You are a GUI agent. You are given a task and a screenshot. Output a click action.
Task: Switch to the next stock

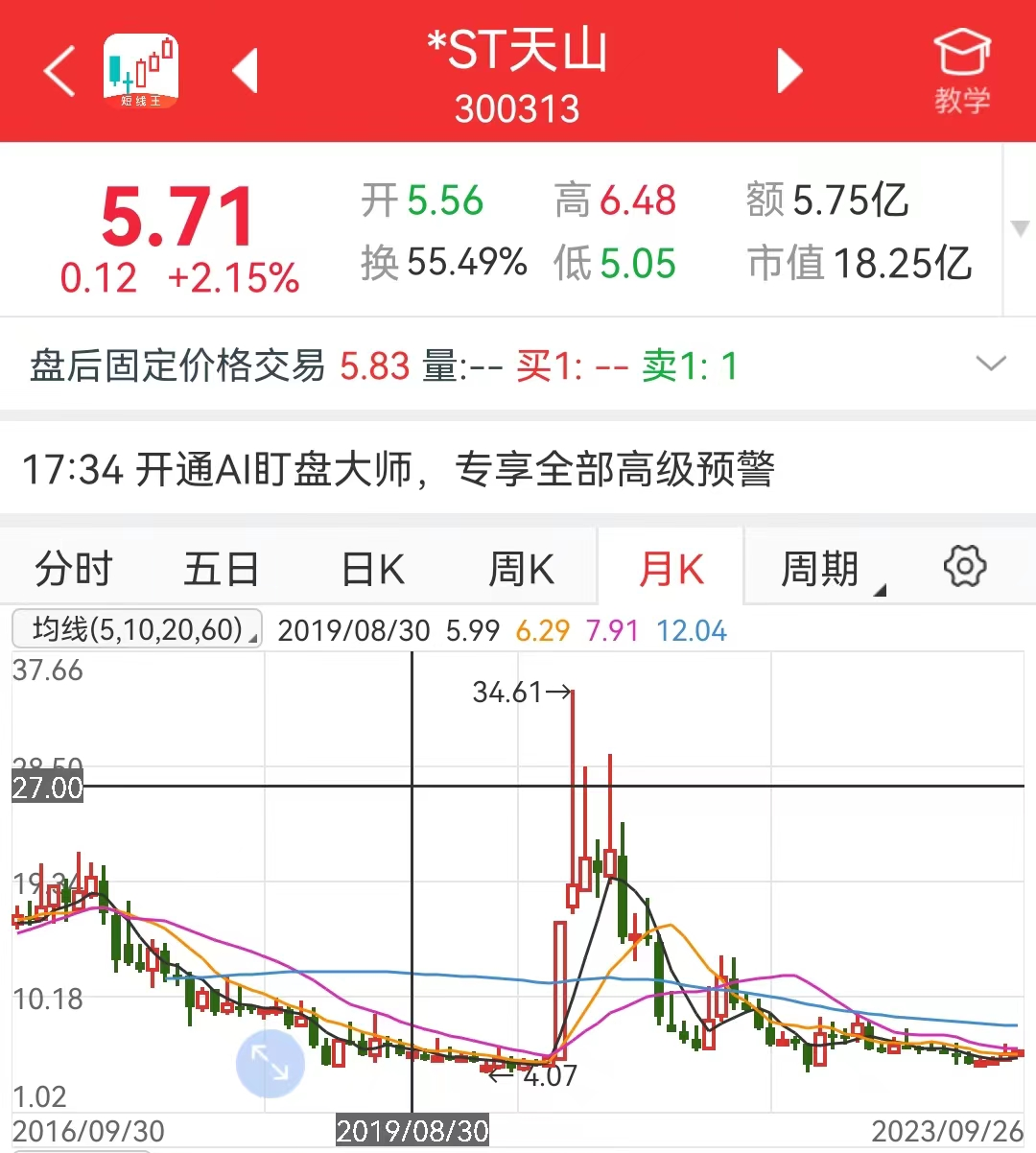point(789,71)
